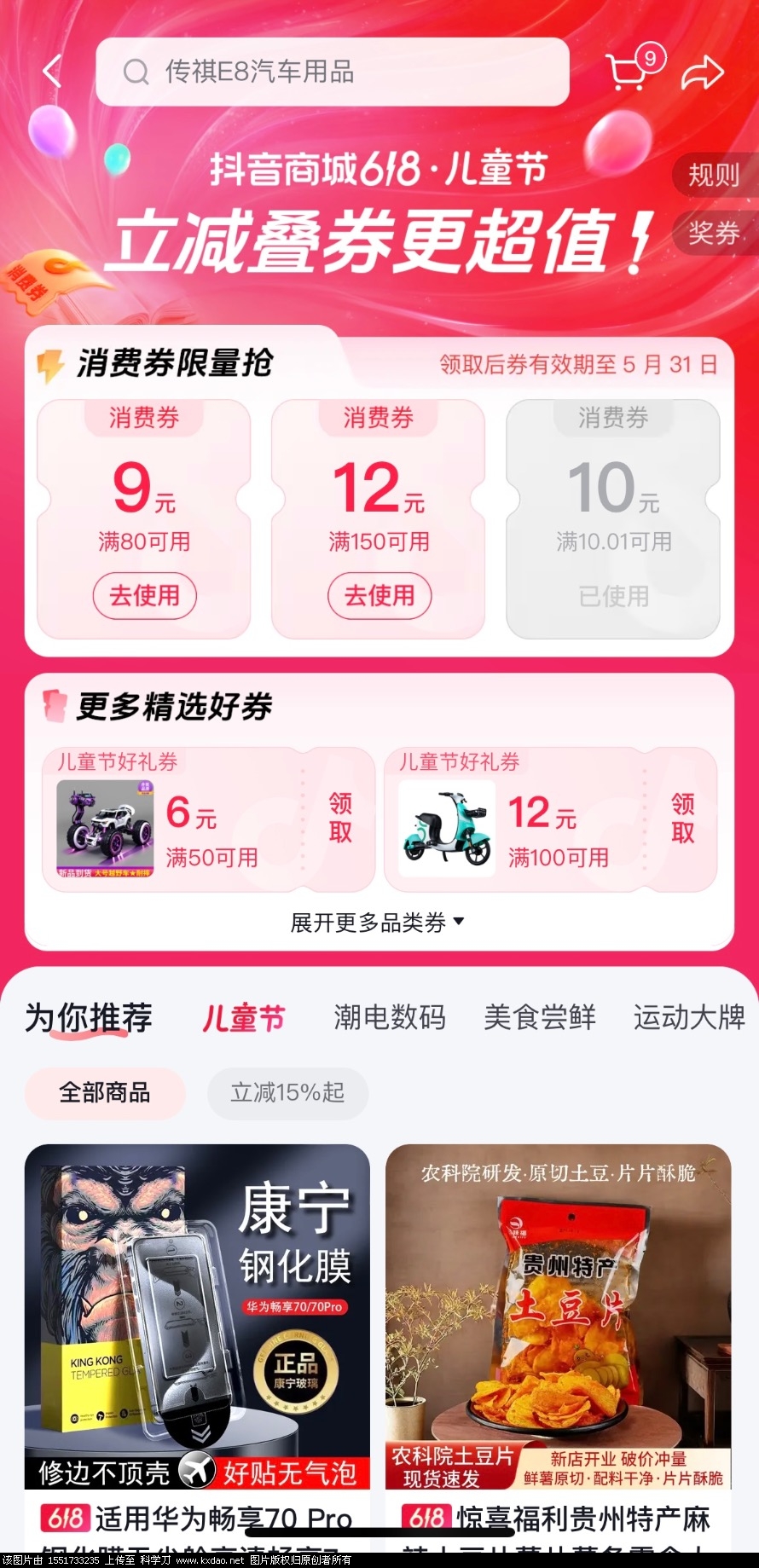
Task: Tap the search box showing 传祺E8汽车用品
Action: (x=333, y=72)
